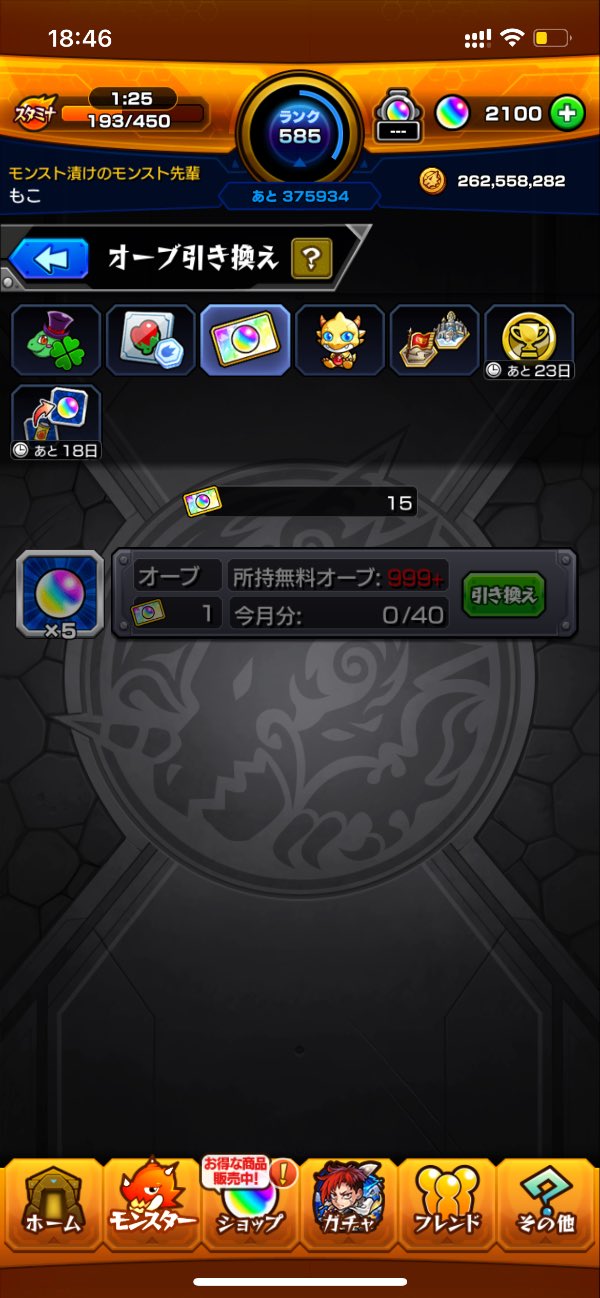Add orbs with the green plus button

tap(567, 114)
